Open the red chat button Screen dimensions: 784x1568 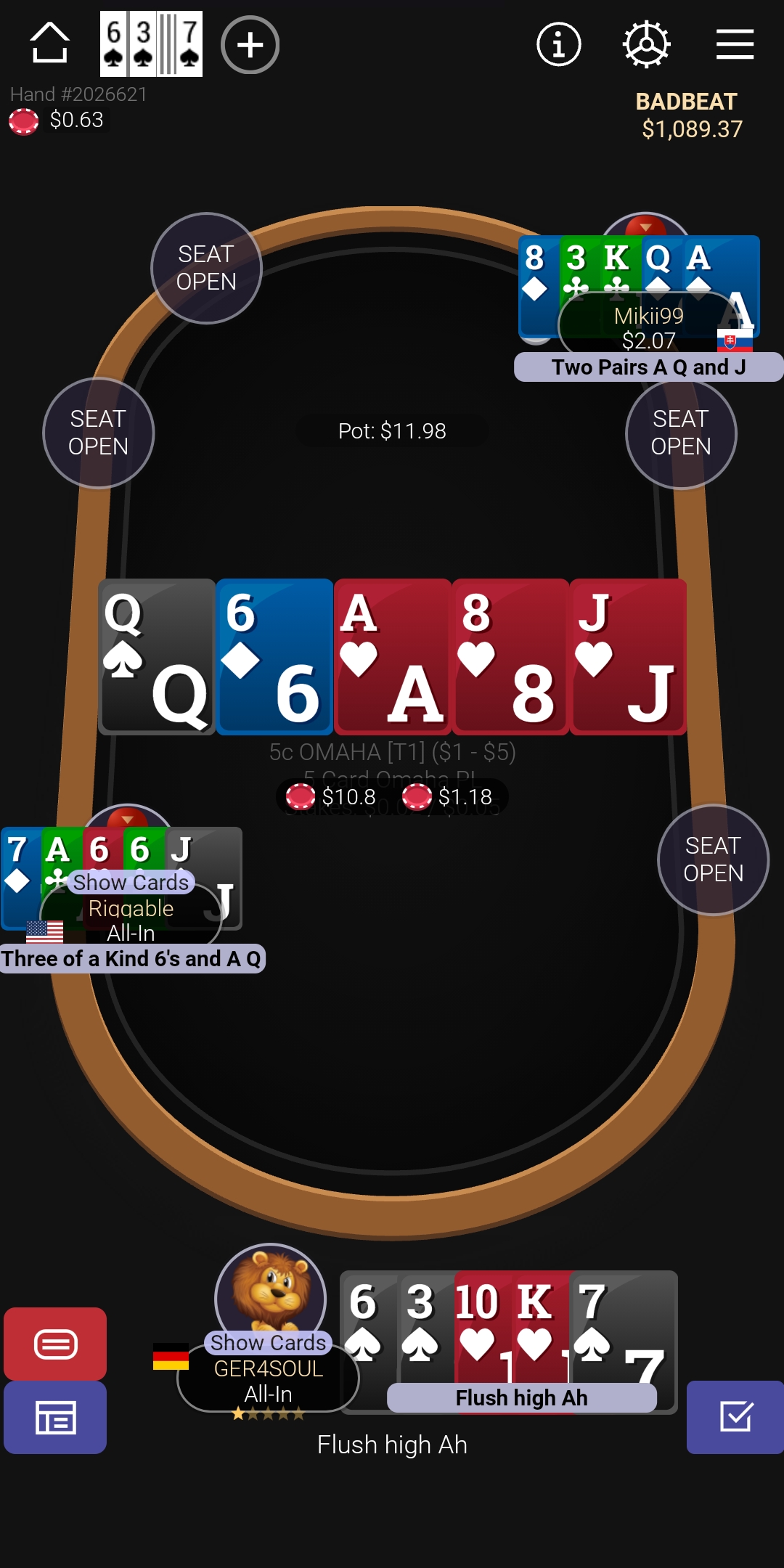point(55,1344)
